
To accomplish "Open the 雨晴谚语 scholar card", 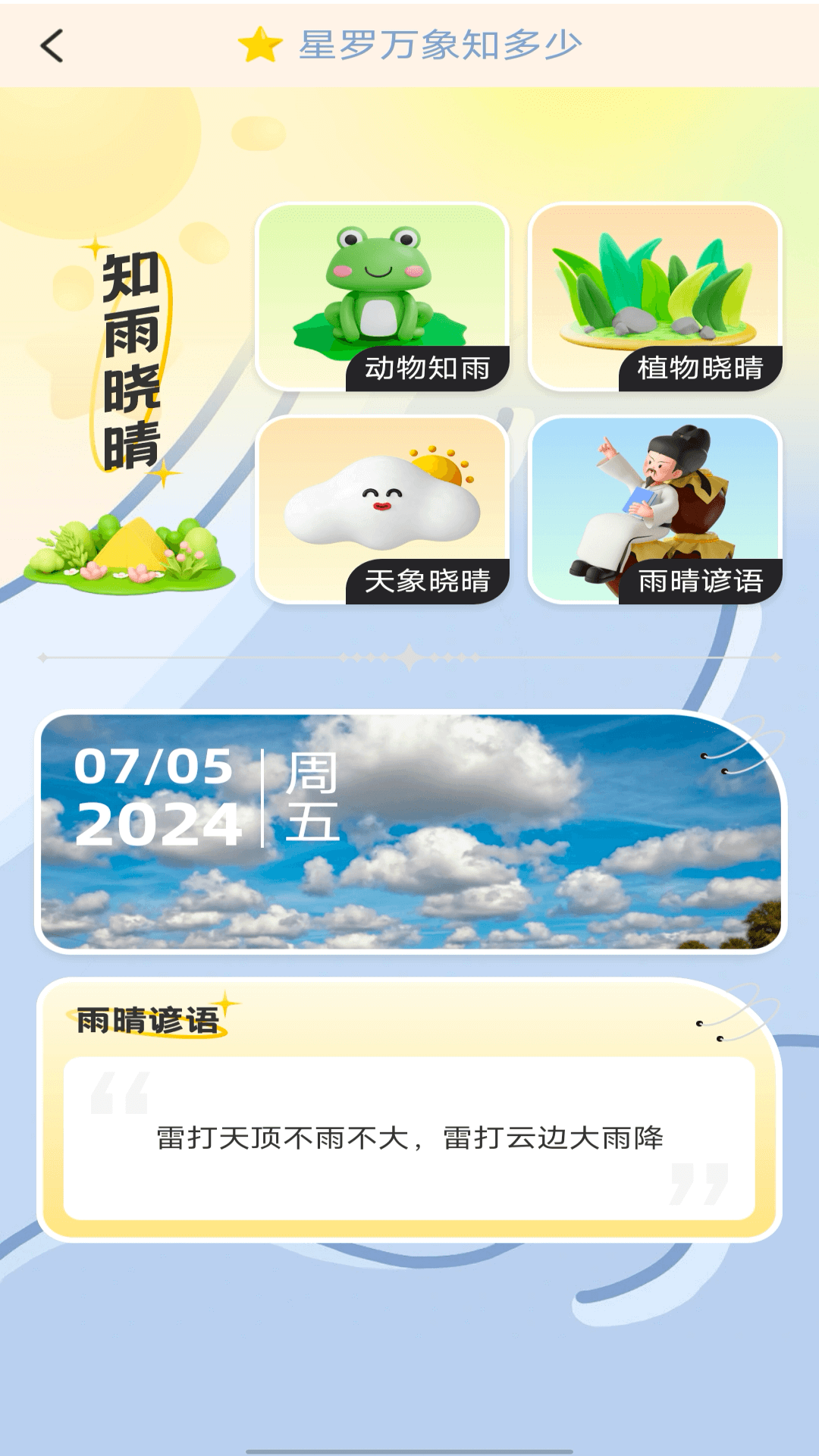I will [655, 510].
